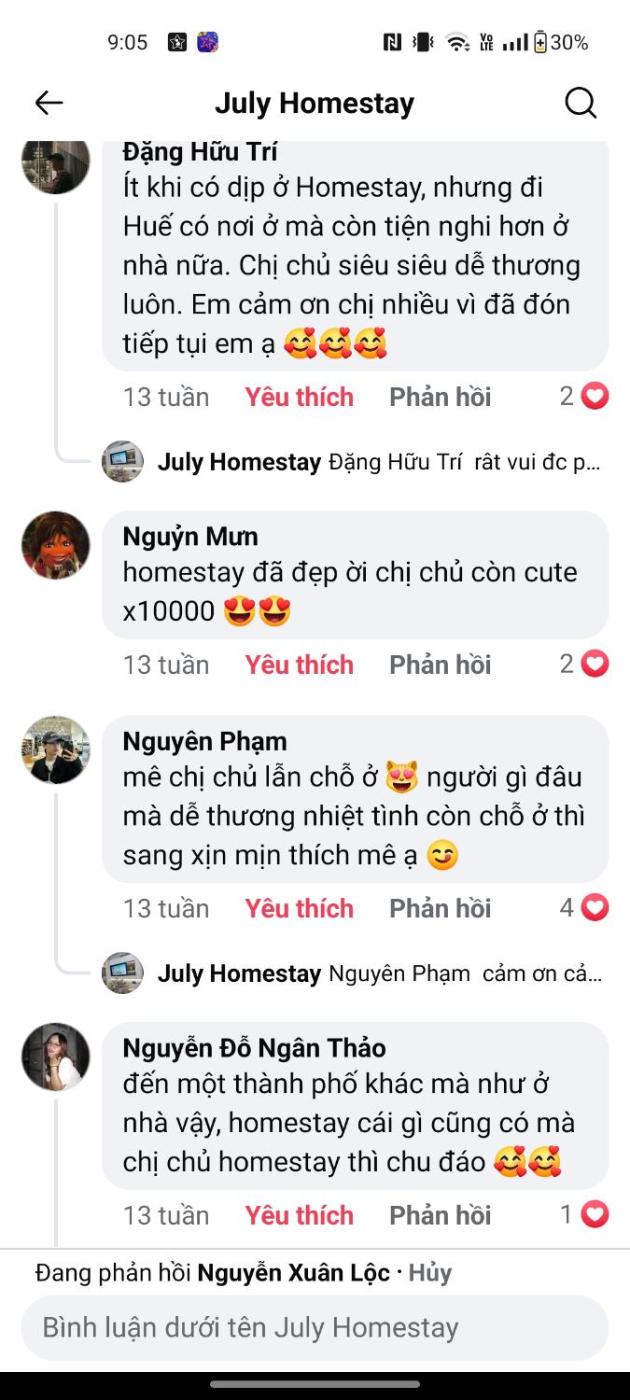Focus the comment box as July Homestay
The height and width of the screenshot is (1400, 630).
[x=314, y=1328]
